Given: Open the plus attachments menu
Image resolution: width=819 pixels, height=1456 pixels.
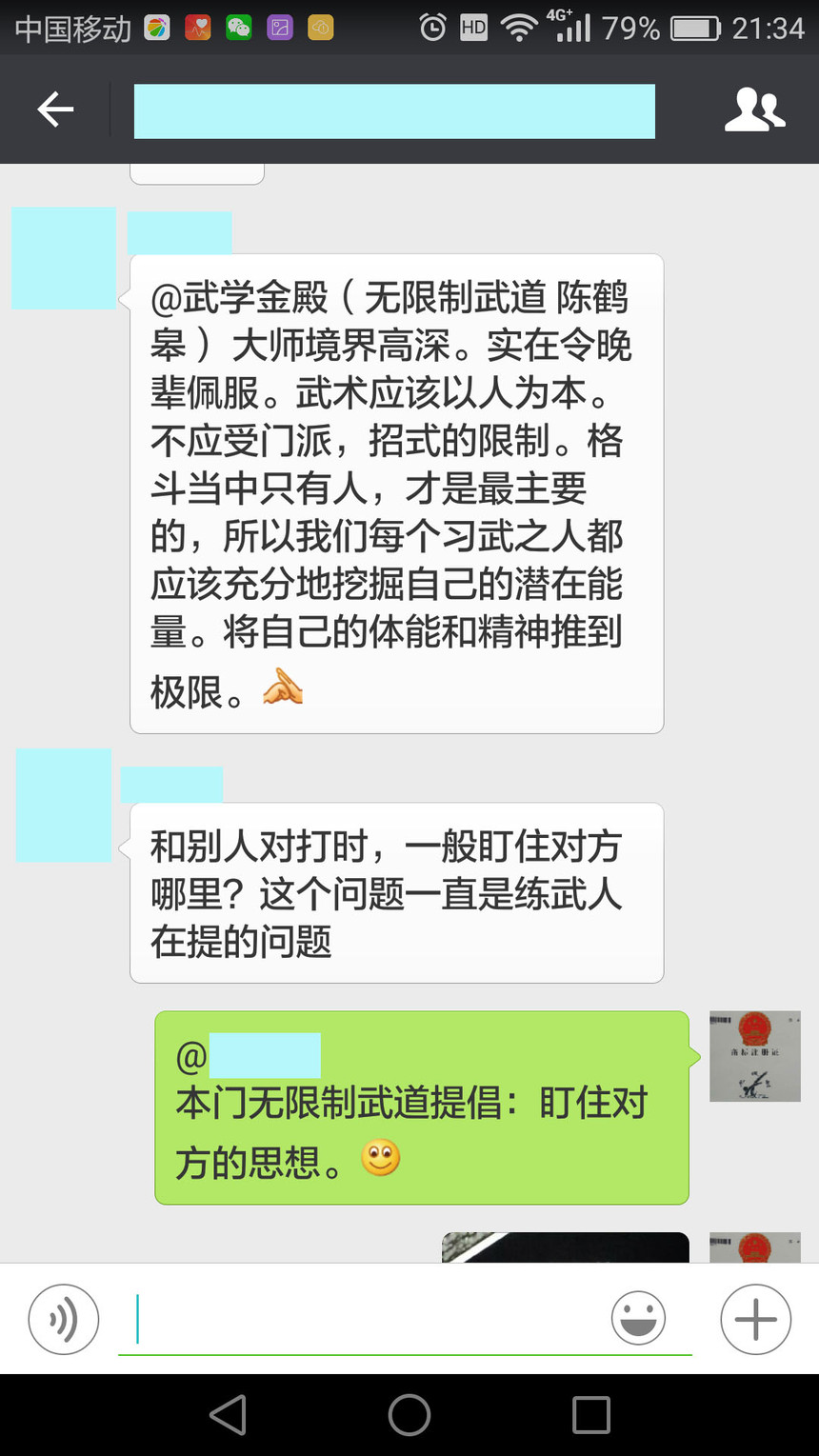Looking at the screenshot, I should (x=755, y=1319).
